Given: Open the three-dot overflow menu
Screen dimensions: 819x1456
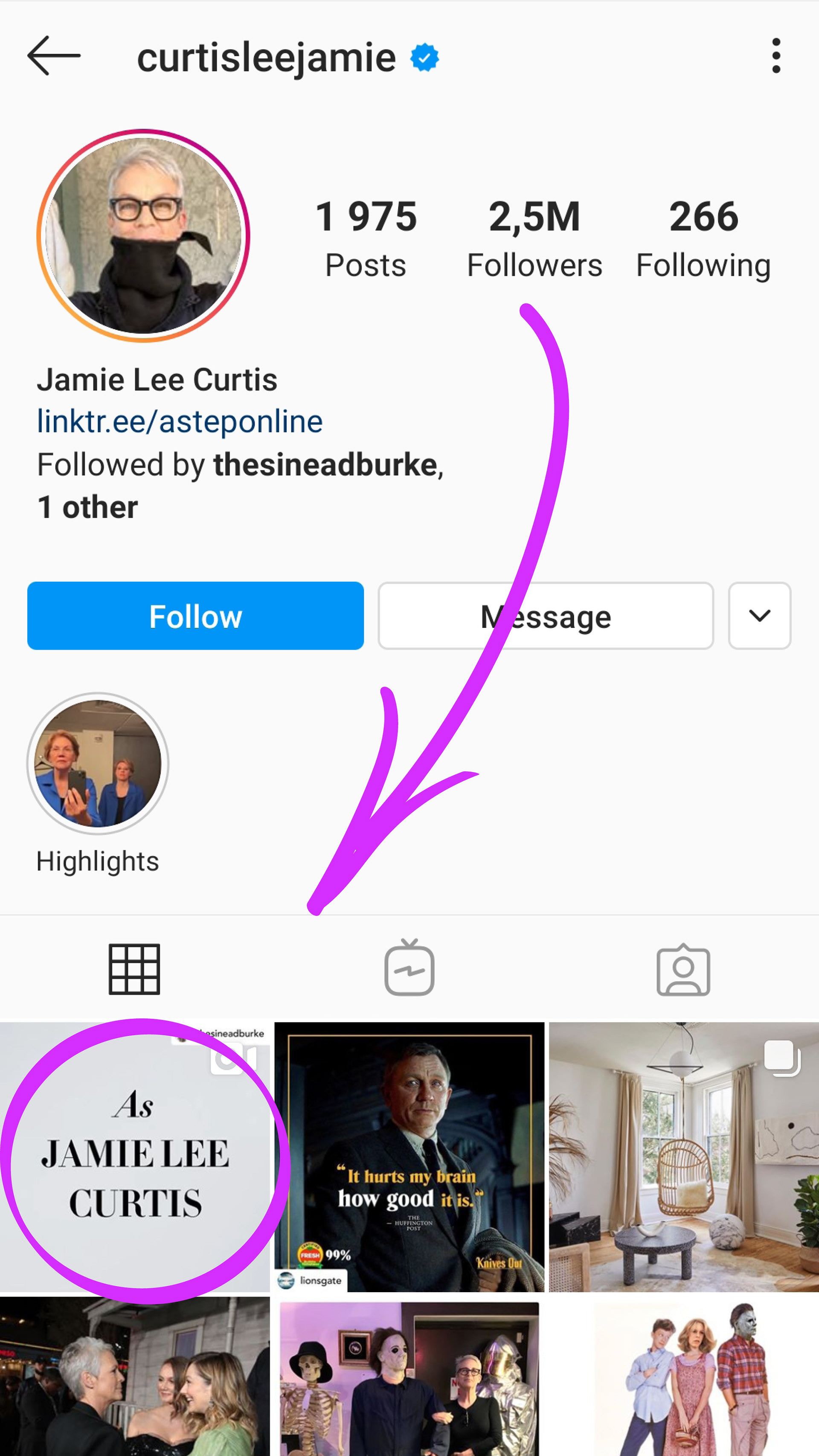Looking at the screenshot, I should point(775,55).
